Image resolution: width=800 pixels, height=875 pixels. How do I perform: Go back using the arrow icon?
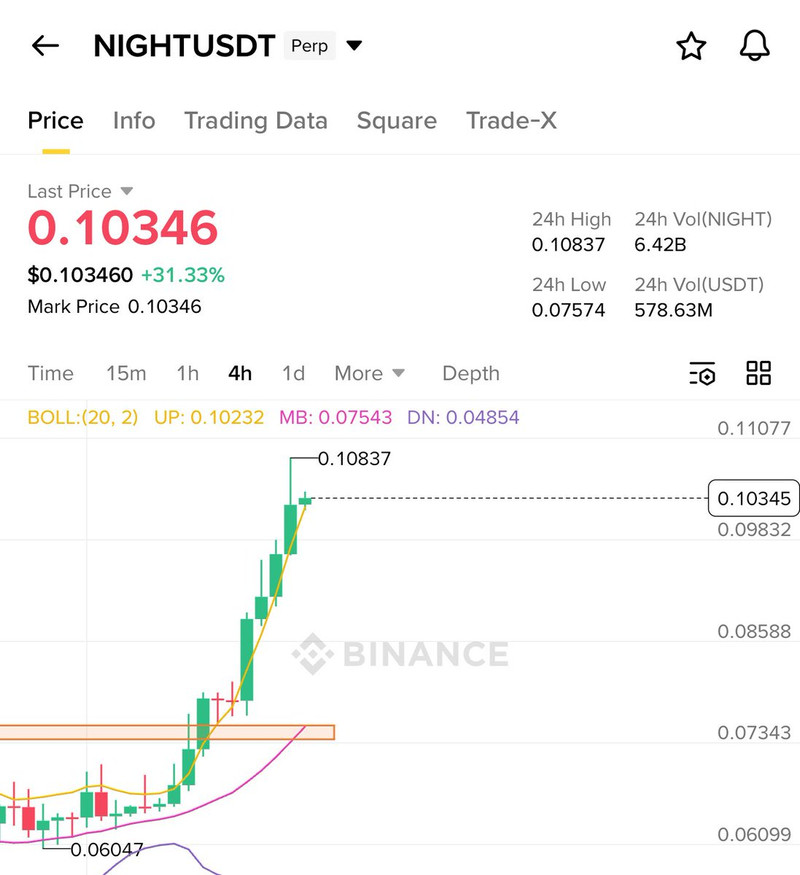(x=46, y=46)
